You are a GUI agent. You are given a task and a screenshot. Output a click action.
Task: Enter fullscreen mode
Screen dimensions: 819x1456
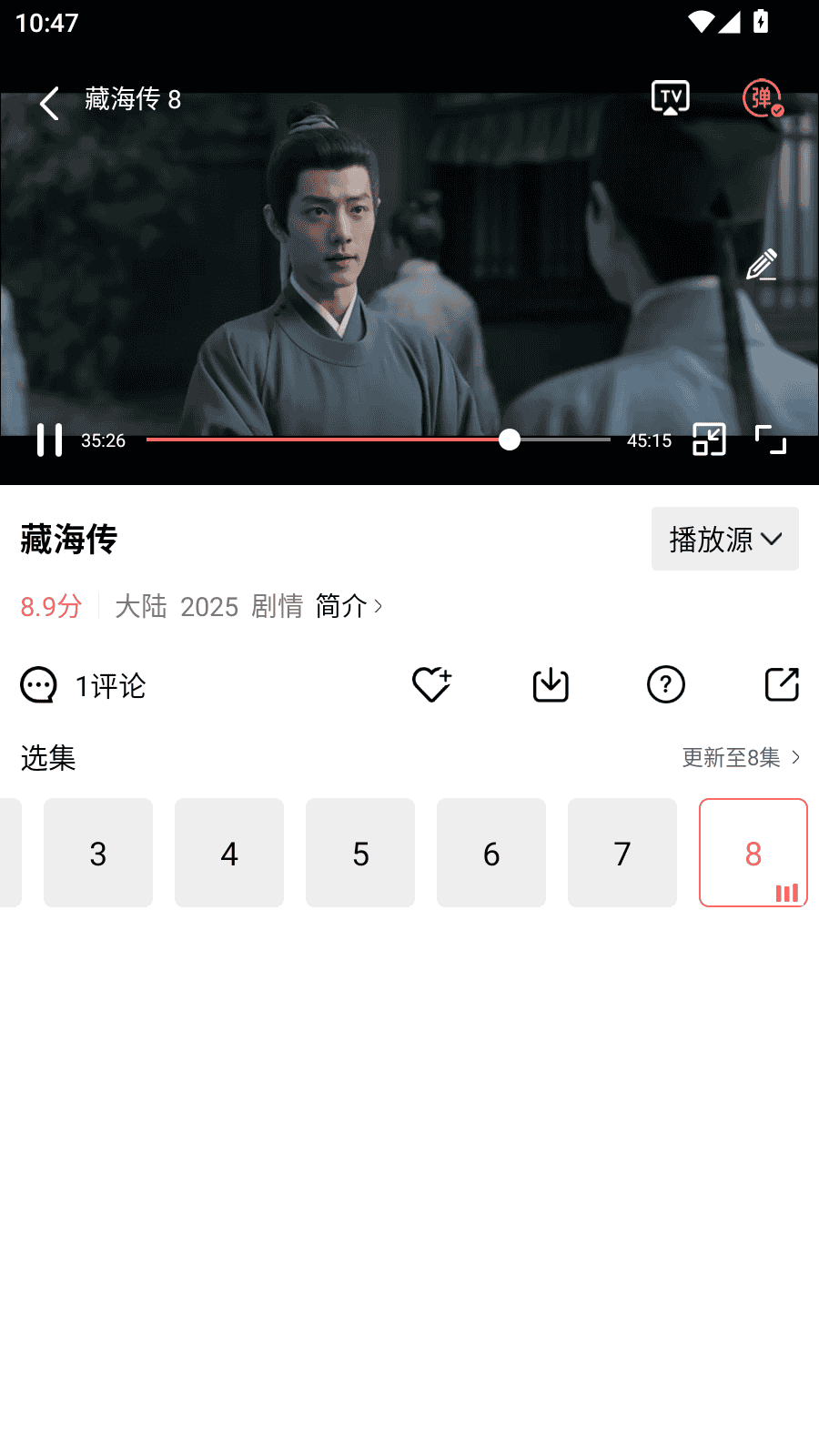pyautogui.click(x=771, y=440)
